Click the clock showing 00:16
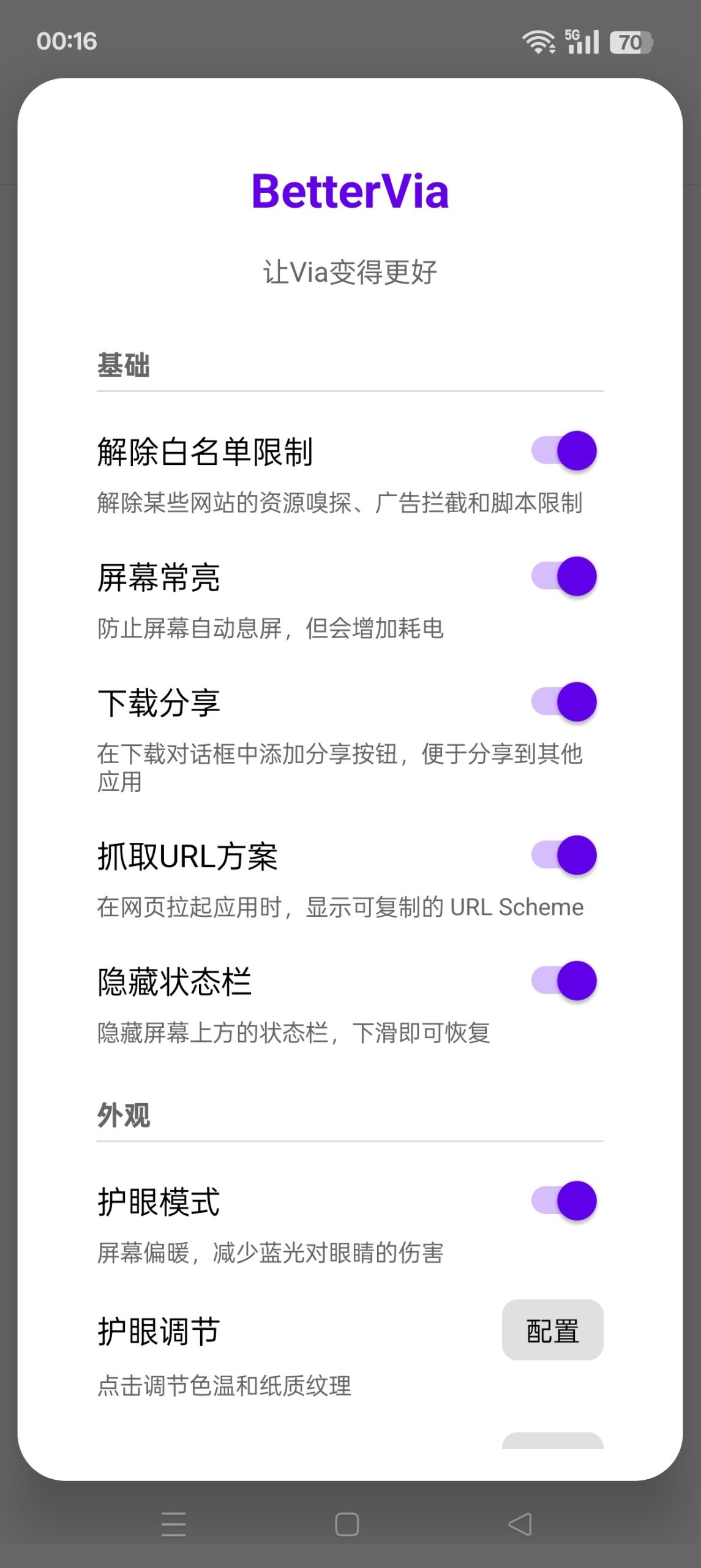Screen dimensions: 701x1568 (x=67, y=42)
